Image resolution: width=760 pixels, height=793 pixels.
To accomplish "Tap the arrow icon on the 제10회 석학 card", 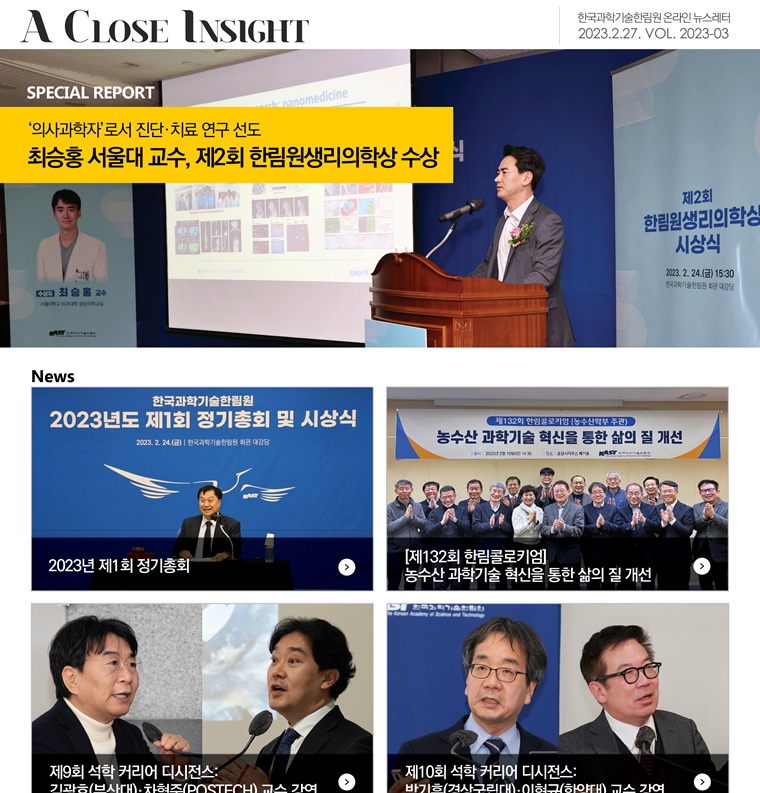I will tap(702, 781).
